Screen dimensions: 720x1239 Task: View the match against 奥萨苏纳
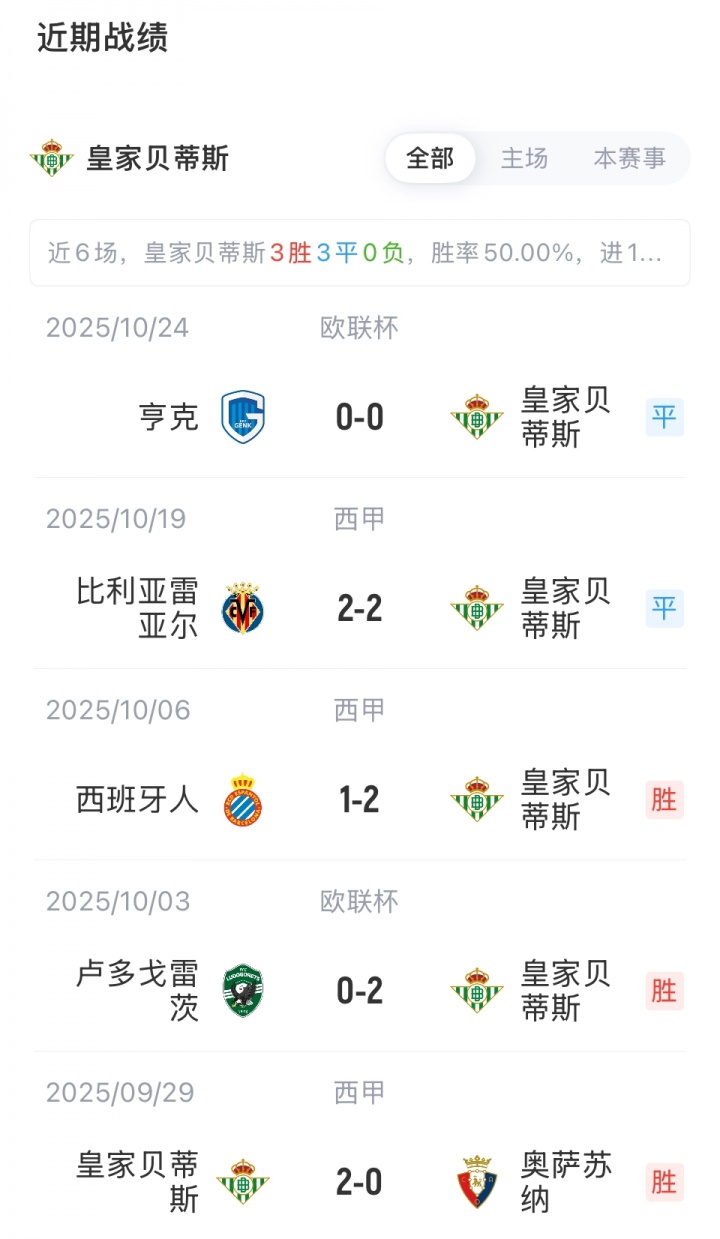[x=360, y=1182]
